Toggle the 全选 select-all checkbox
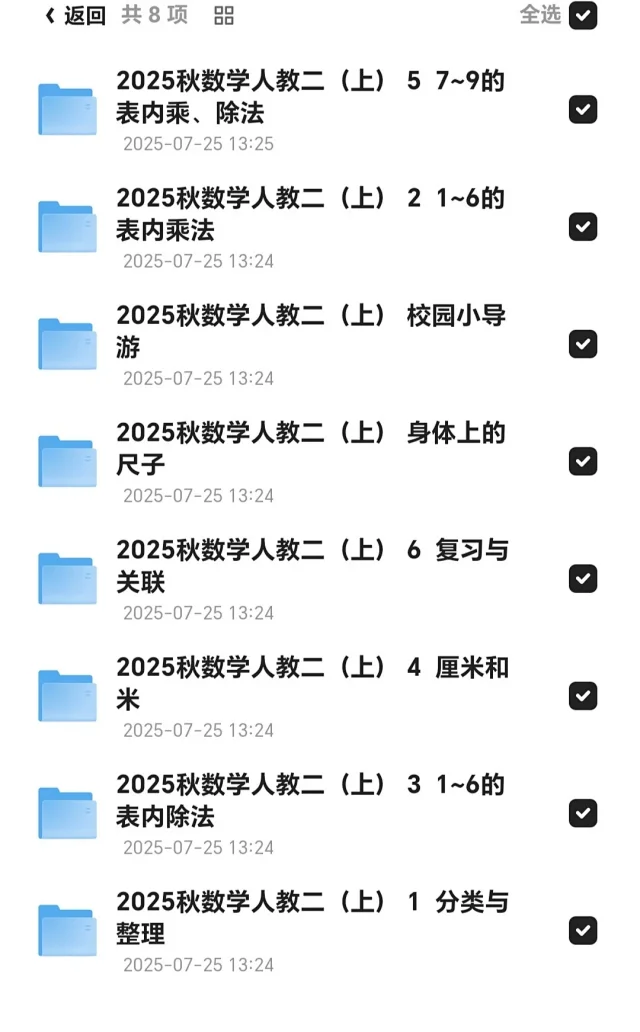 point(583,15)
